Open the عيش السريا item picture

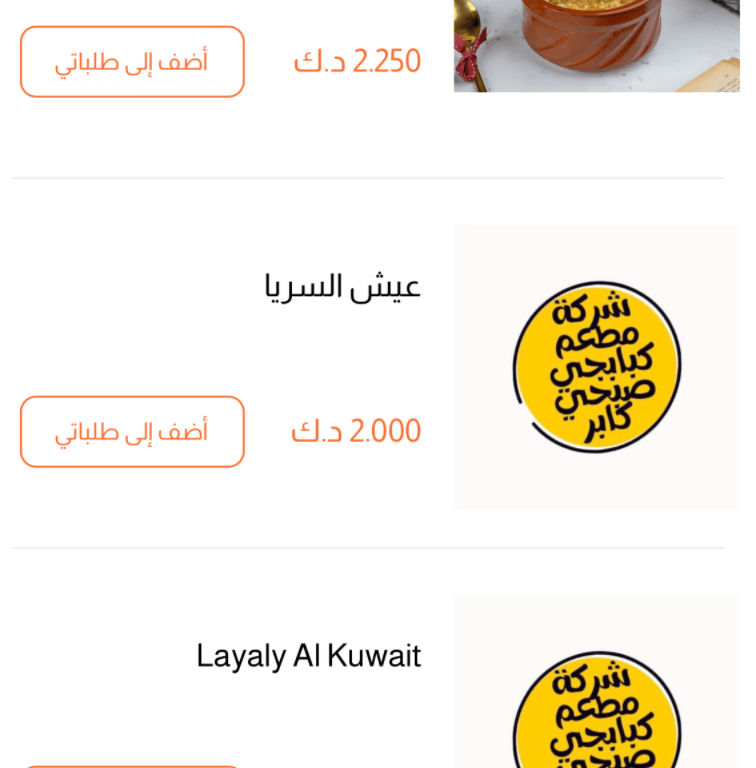pos(596,367)
